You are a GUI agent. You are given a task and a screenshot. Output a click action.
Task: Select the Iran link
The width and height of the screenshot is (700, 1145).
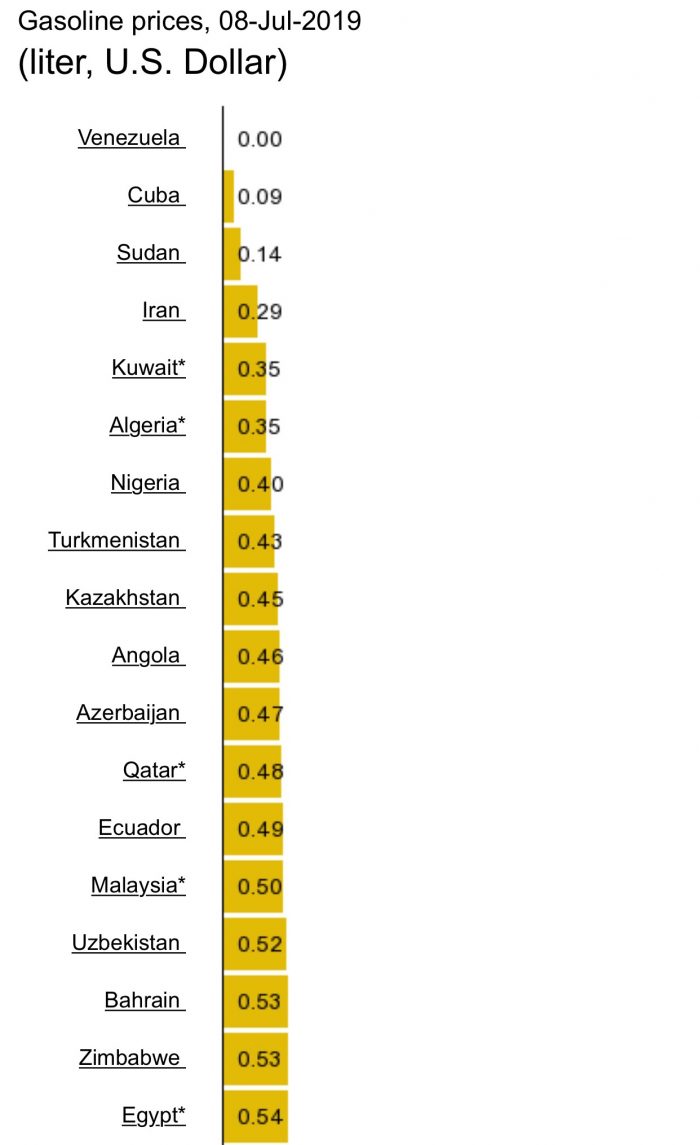tap(164, 310)
